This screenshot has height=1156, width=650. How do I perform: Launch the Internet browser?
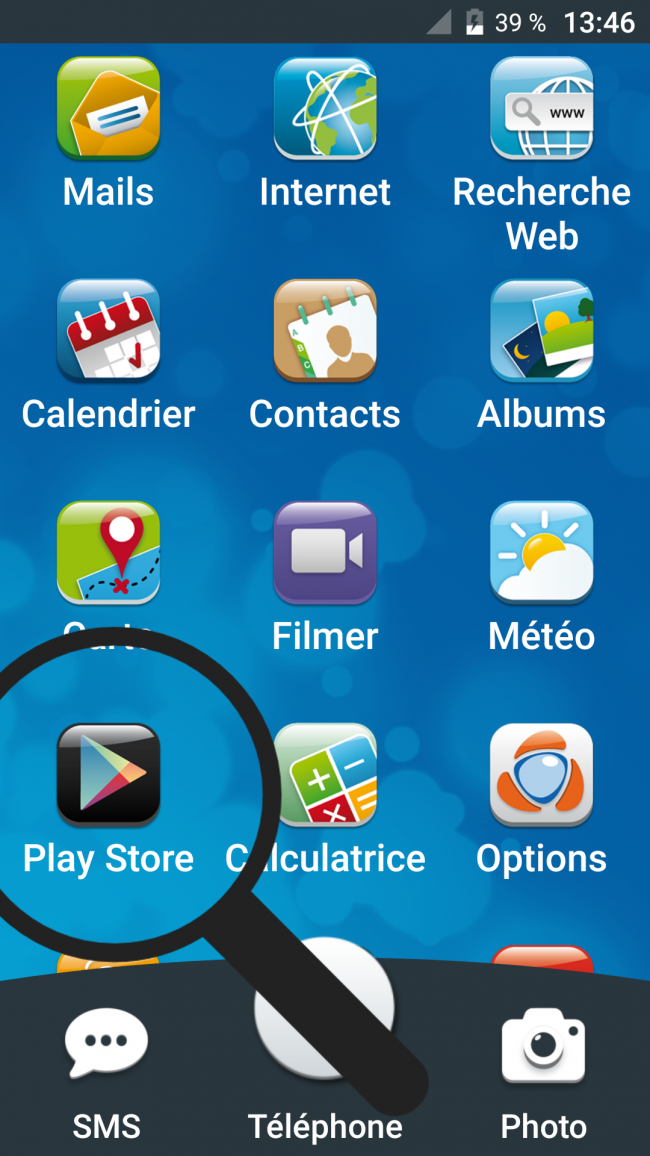(x=325, y=108)
